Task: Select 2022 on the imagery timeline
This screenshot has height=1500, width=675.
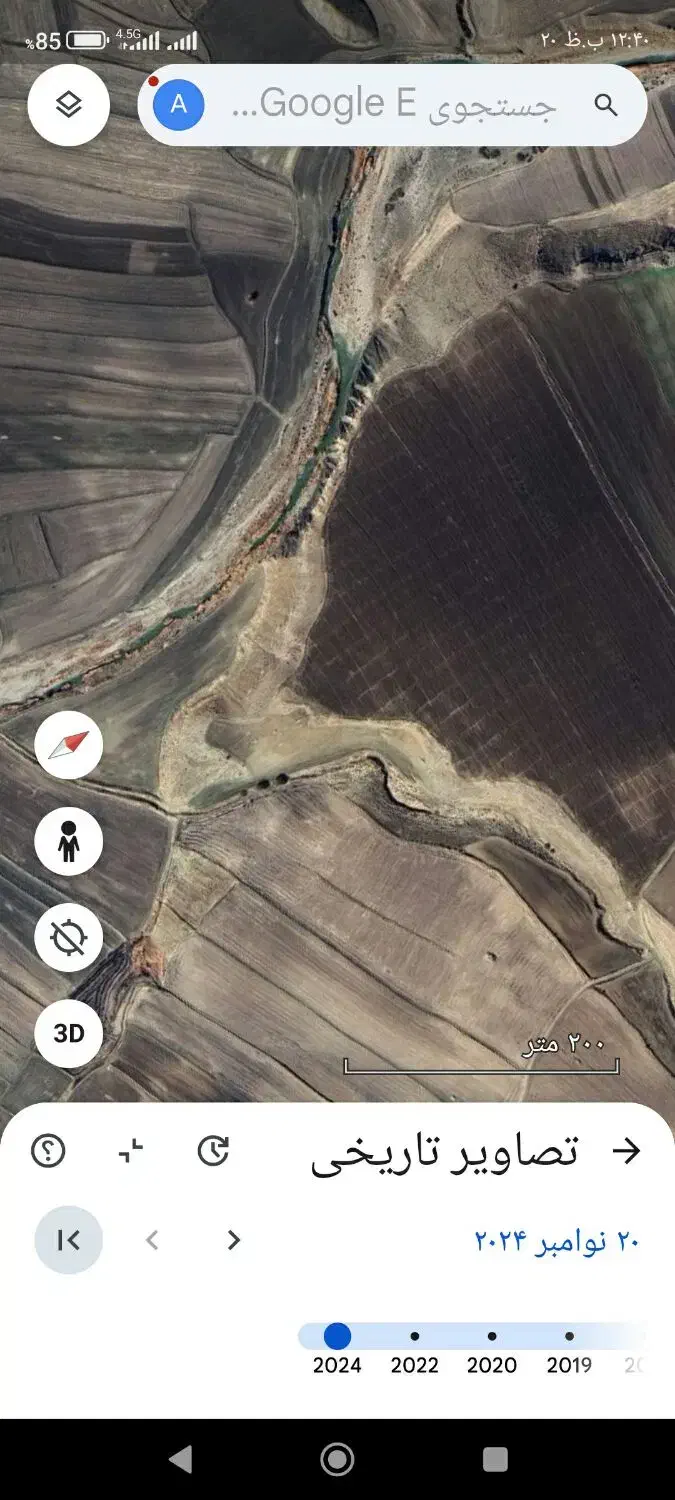Action: pos(414,1336)
